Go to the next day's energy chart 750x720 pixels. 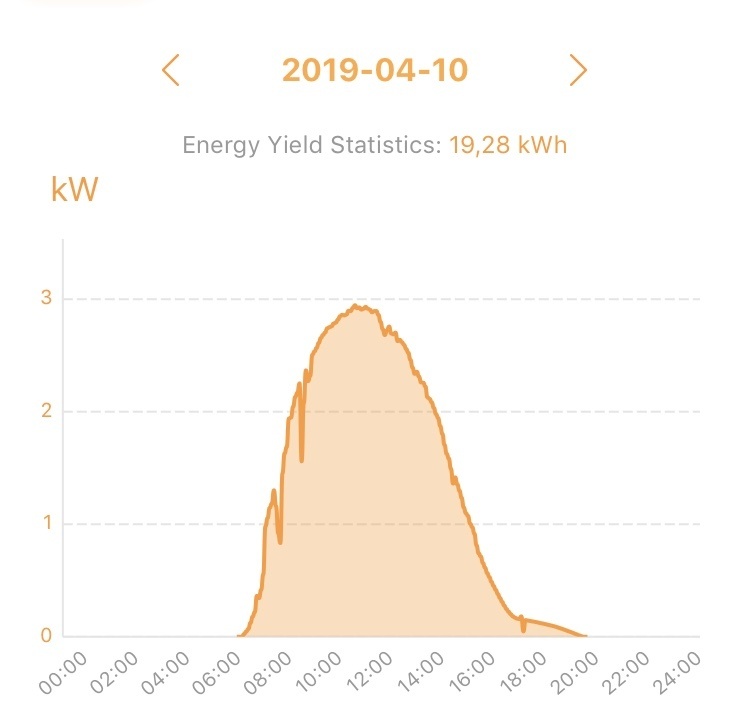[577, 70]
